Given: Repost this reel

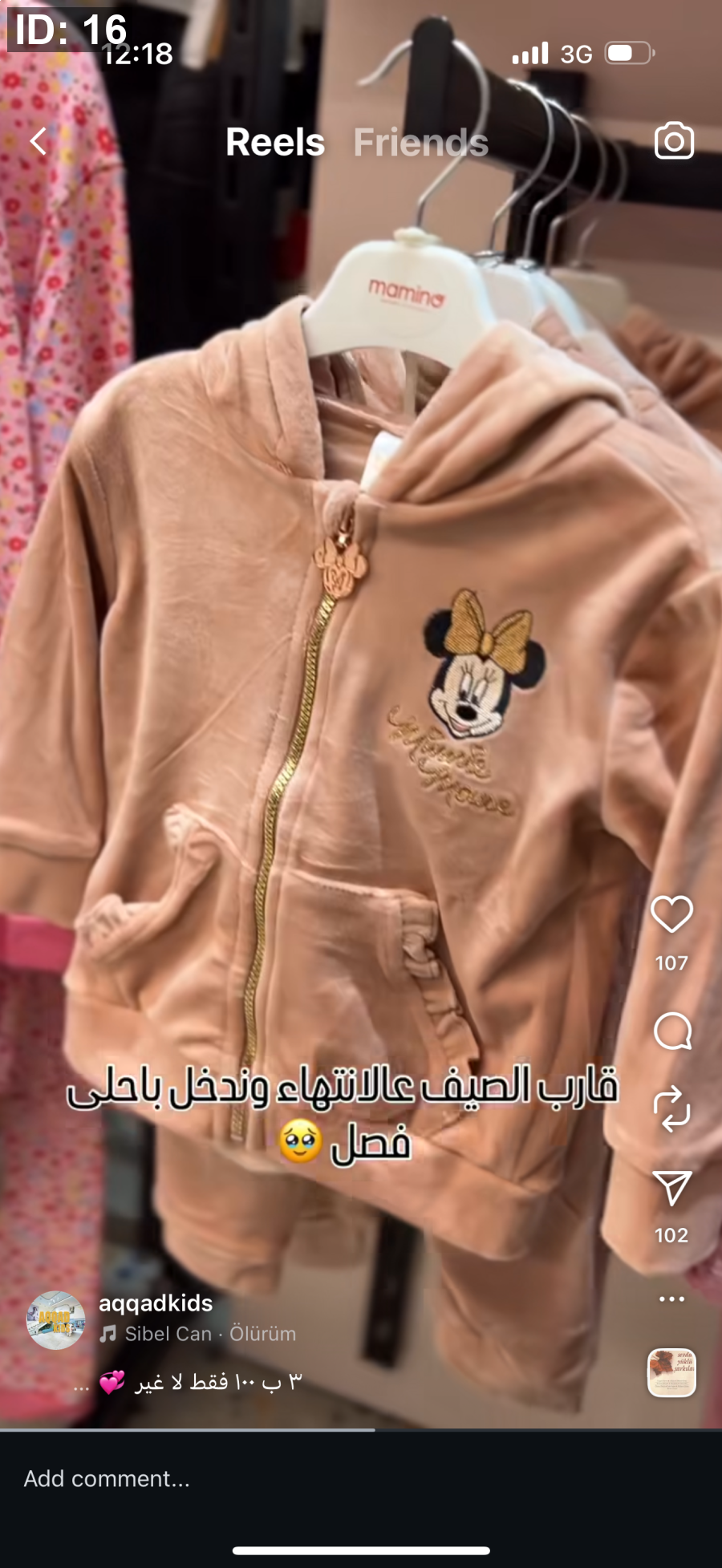Looking at the screenshot, I should [671, 1109].
